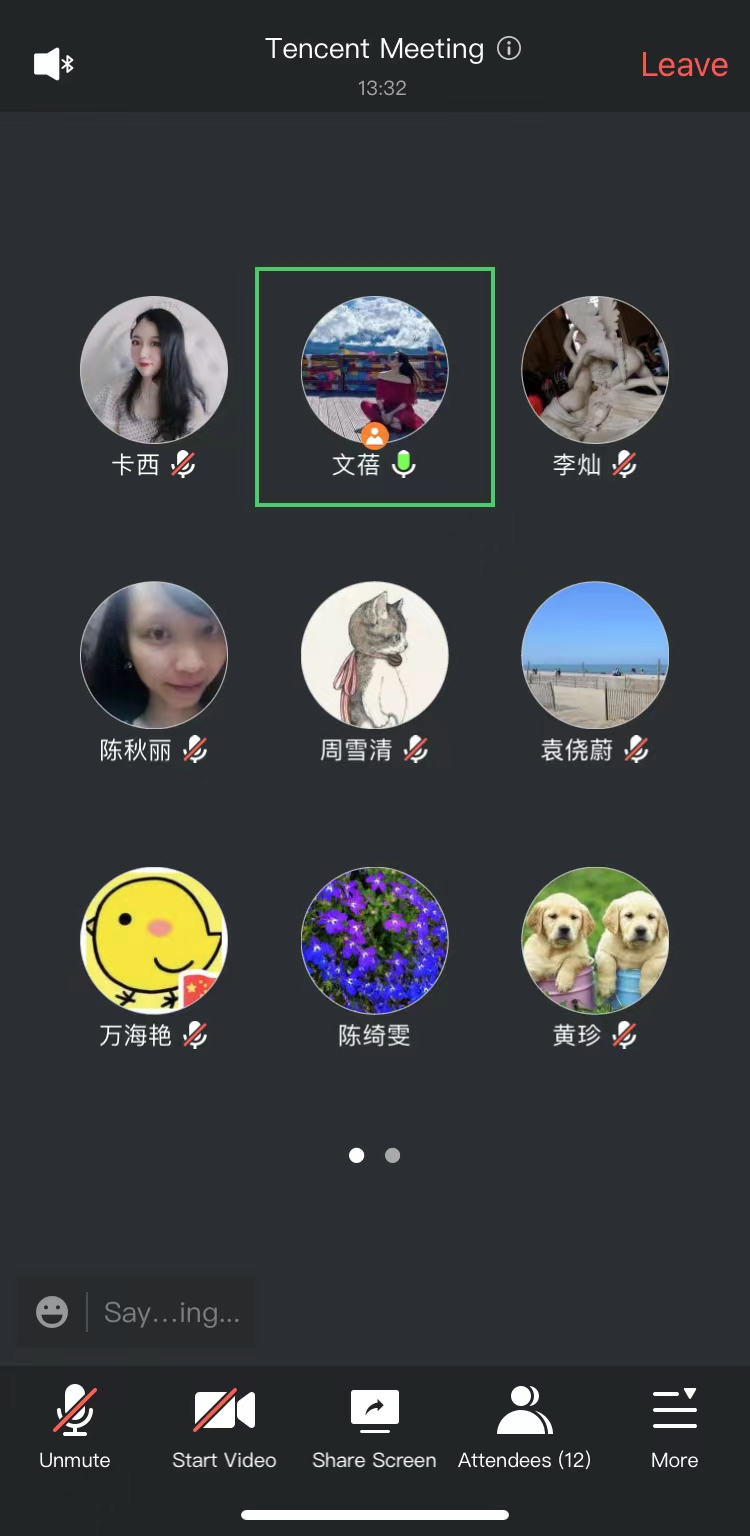The width and height of the screenshot is (750, 1536).
Task: Select participant 万海艳's avatar
Action: click(x=154, y=940)
